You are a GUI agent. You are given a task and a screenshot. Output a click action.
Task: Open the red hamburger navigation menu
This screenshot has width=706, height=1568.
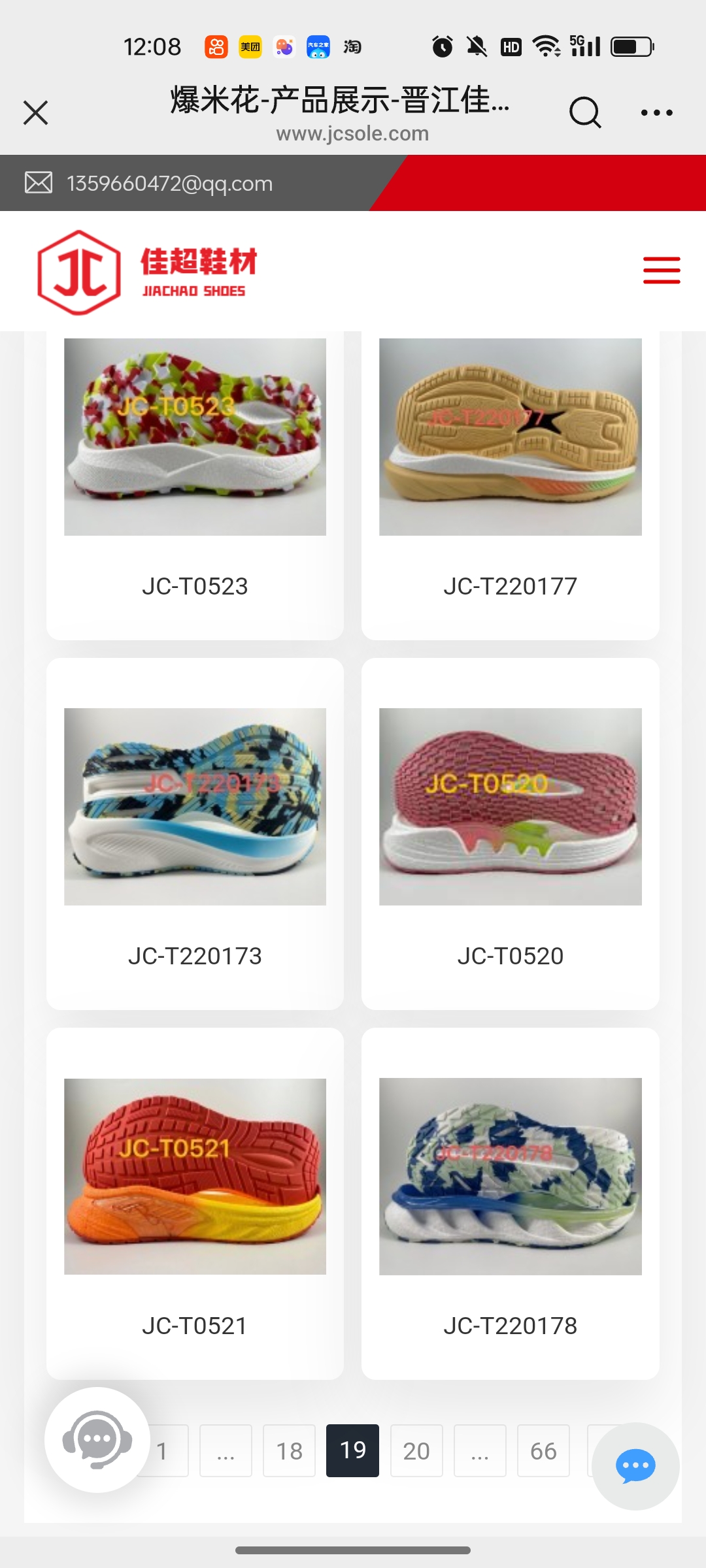(662, 270)
